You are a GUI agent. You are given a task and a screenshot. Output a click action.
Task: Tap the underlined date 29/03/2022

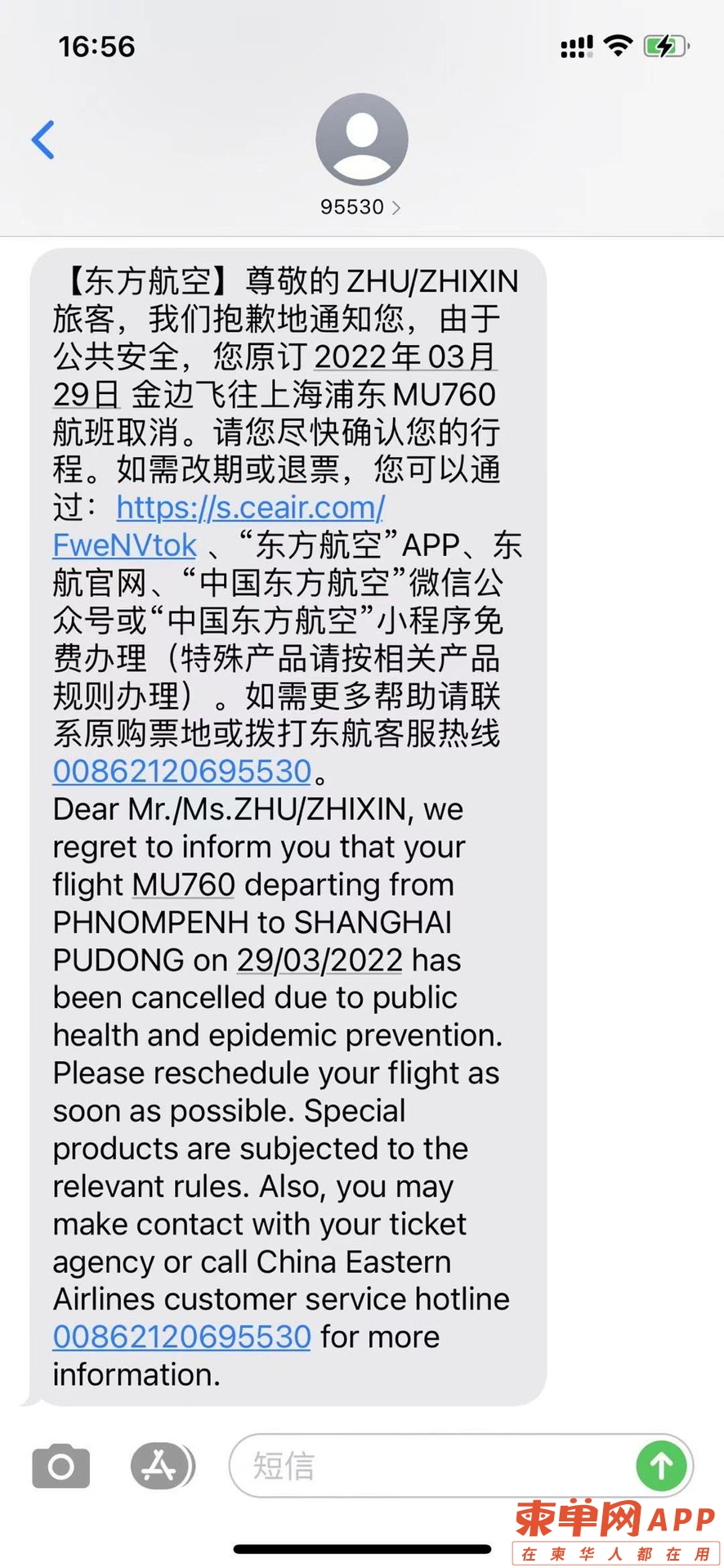tap(320, 960)
